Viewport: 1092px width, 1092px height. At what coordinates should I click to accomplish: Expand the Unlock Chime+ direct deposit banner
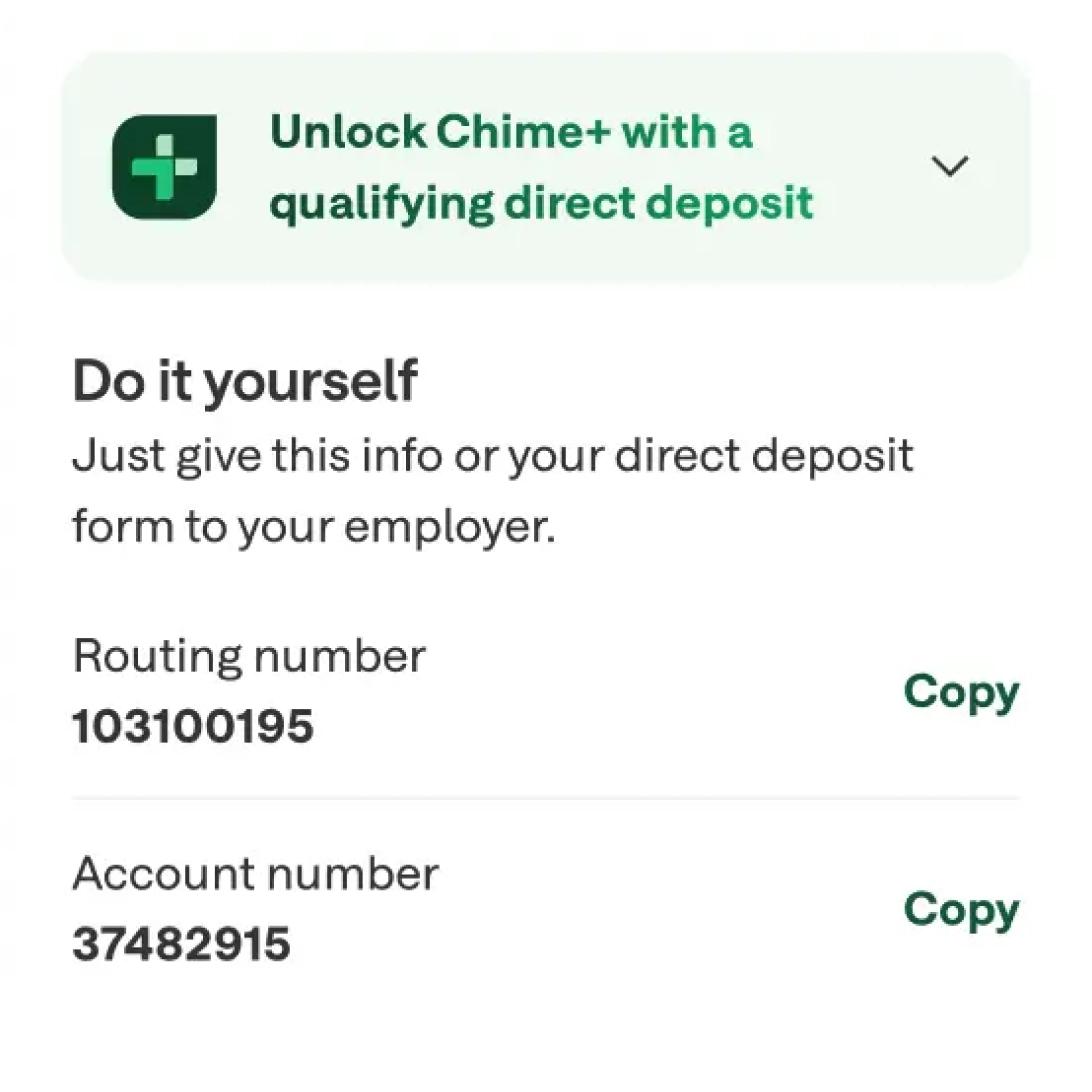[x=949, y=166]
